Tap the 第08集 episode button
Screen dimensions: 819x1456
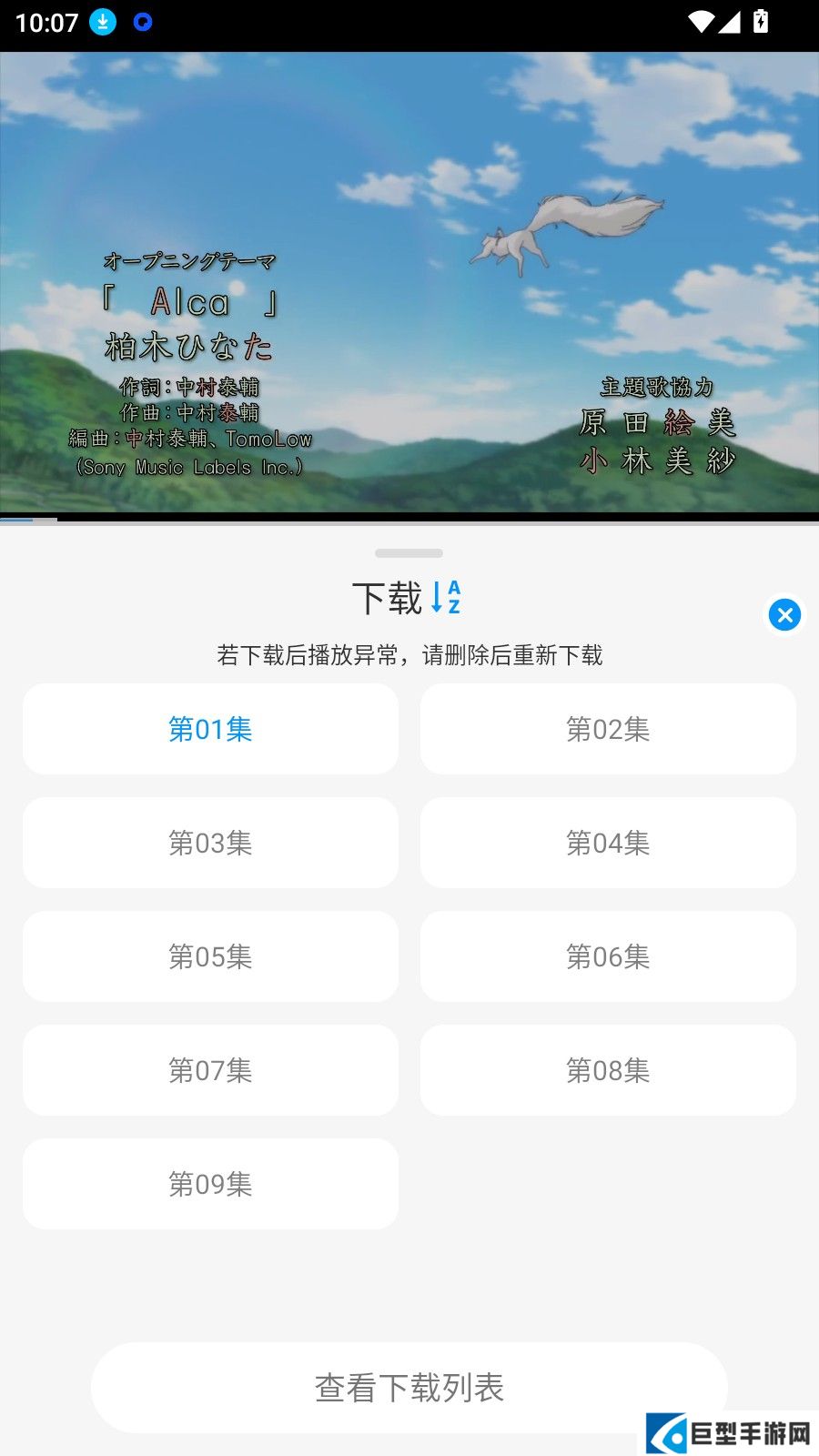608,1070
